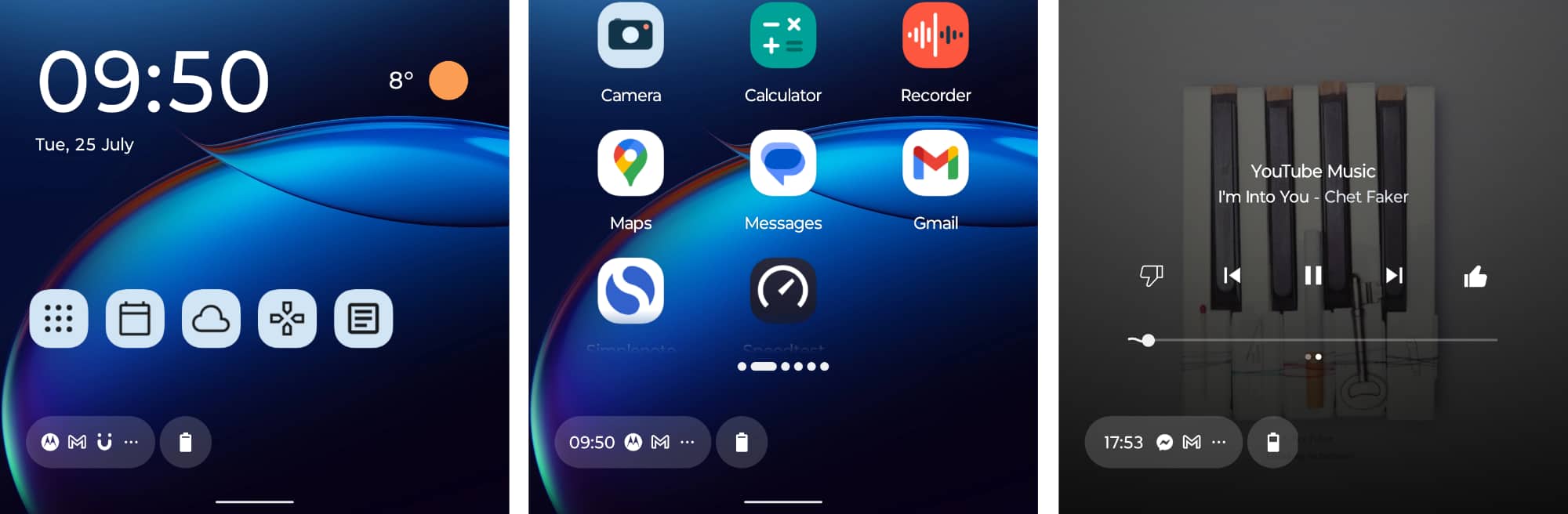Open the weather cloud panel shortcut
Viewport: 1568px width, 514px height.
click(x=211, y=318)
